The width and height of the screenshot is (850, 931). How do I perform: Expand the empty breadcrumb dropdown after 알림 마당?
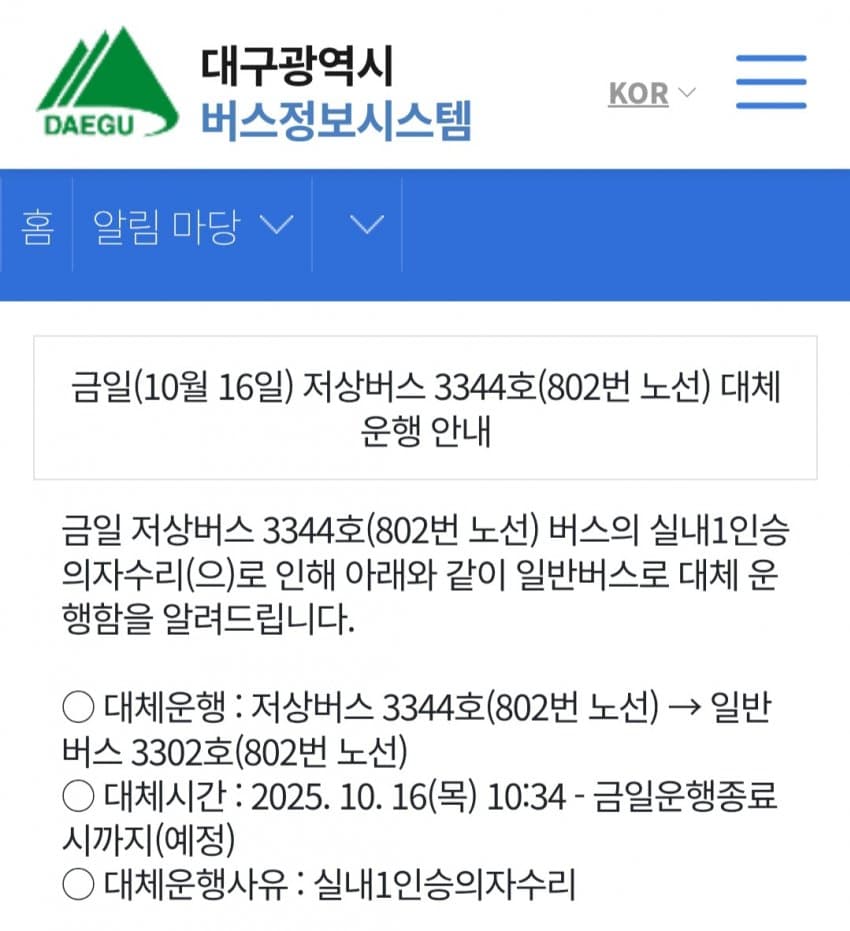click(367, 227)
